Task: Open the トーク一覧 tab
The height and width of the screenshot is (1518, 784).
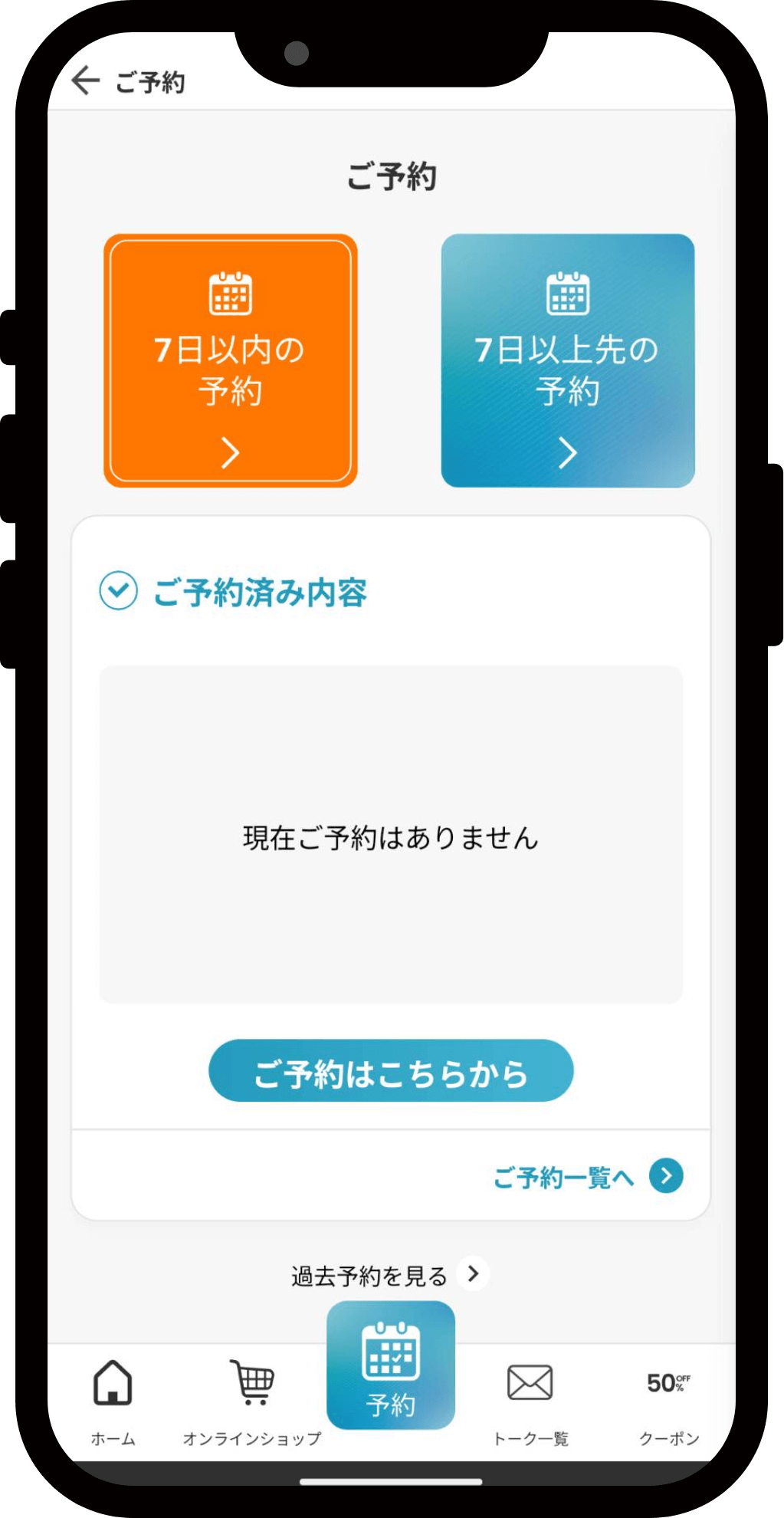Action: click(x=530, y=1400)
